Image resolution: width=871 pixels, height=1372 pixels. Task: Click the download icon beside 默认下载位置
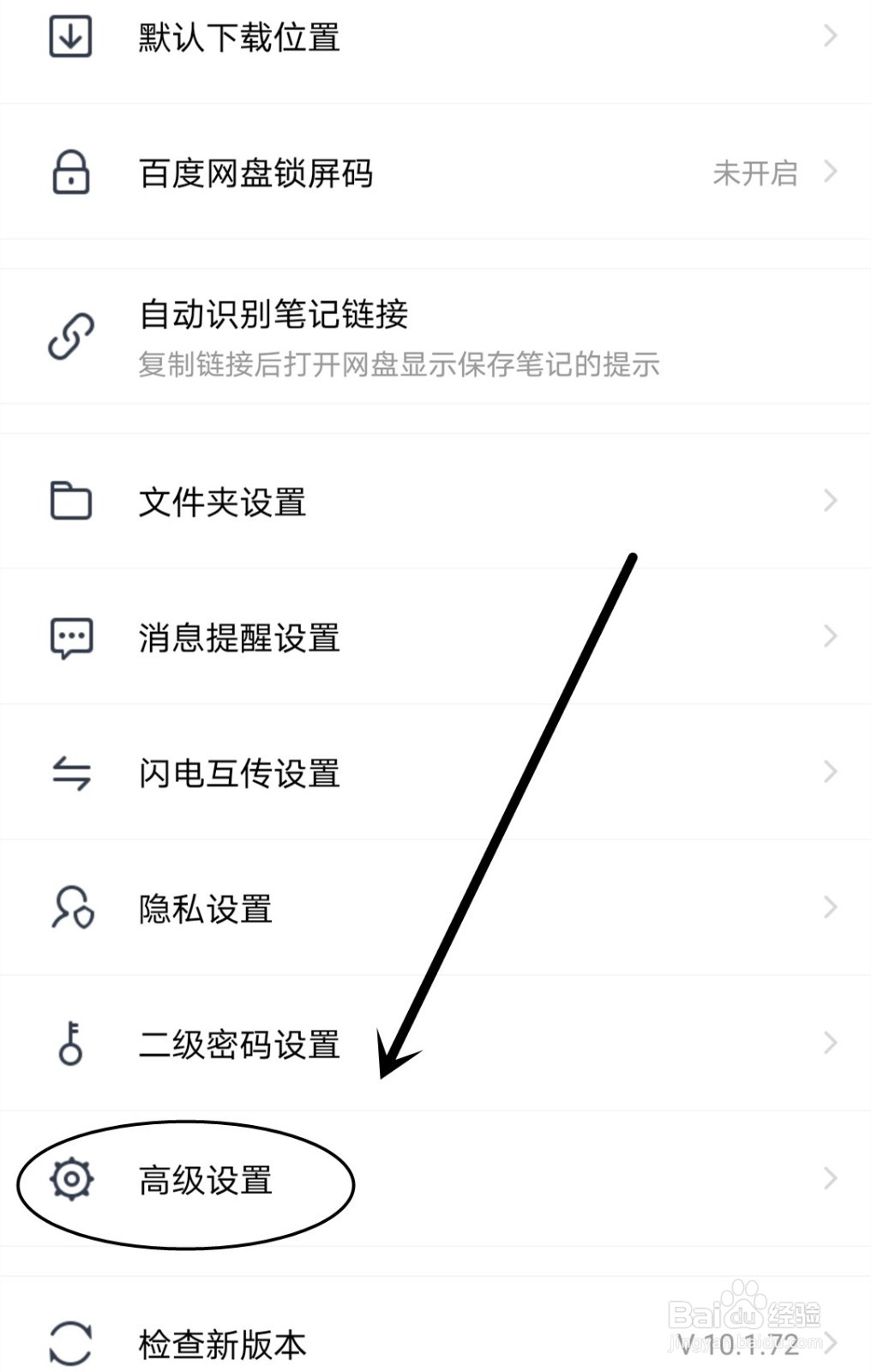point(70,36)
